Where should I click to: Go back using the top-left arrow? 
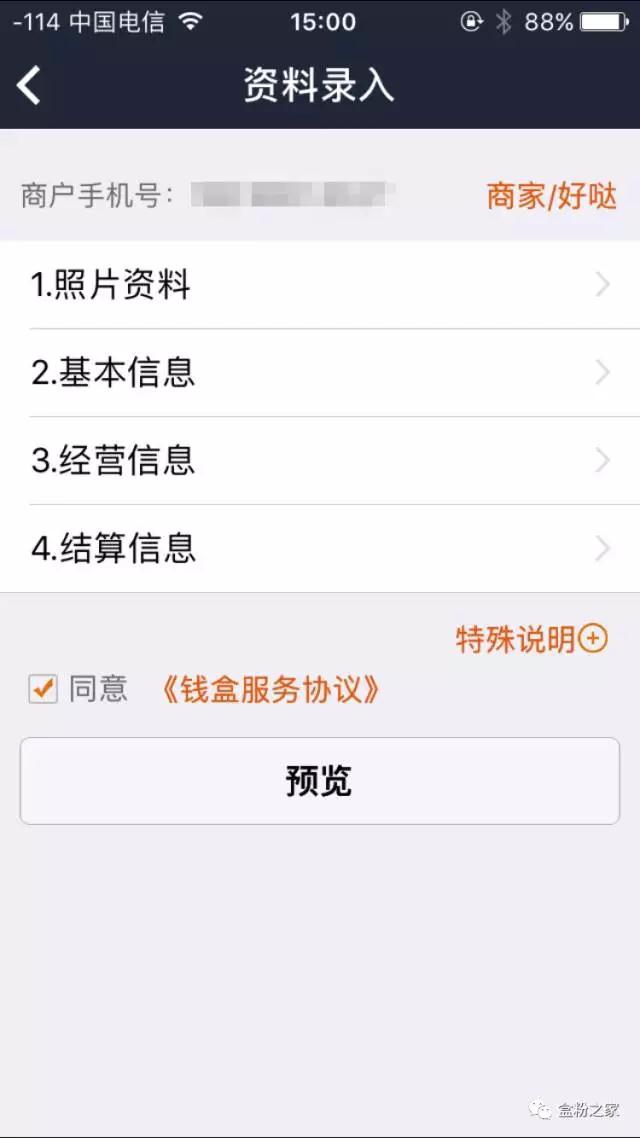[x=29, y=86]
